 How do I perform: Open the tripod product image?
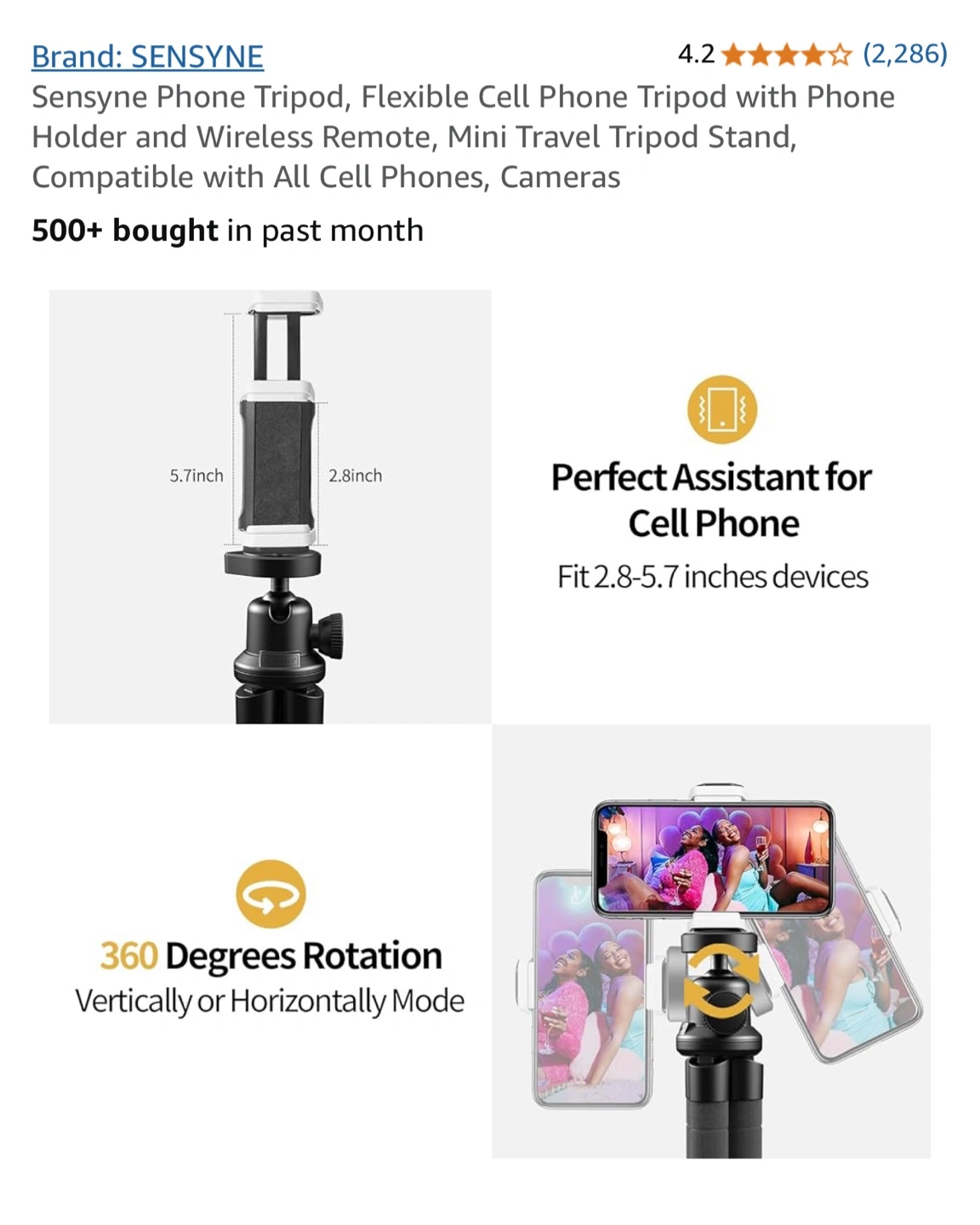click(x=490, y=724)
